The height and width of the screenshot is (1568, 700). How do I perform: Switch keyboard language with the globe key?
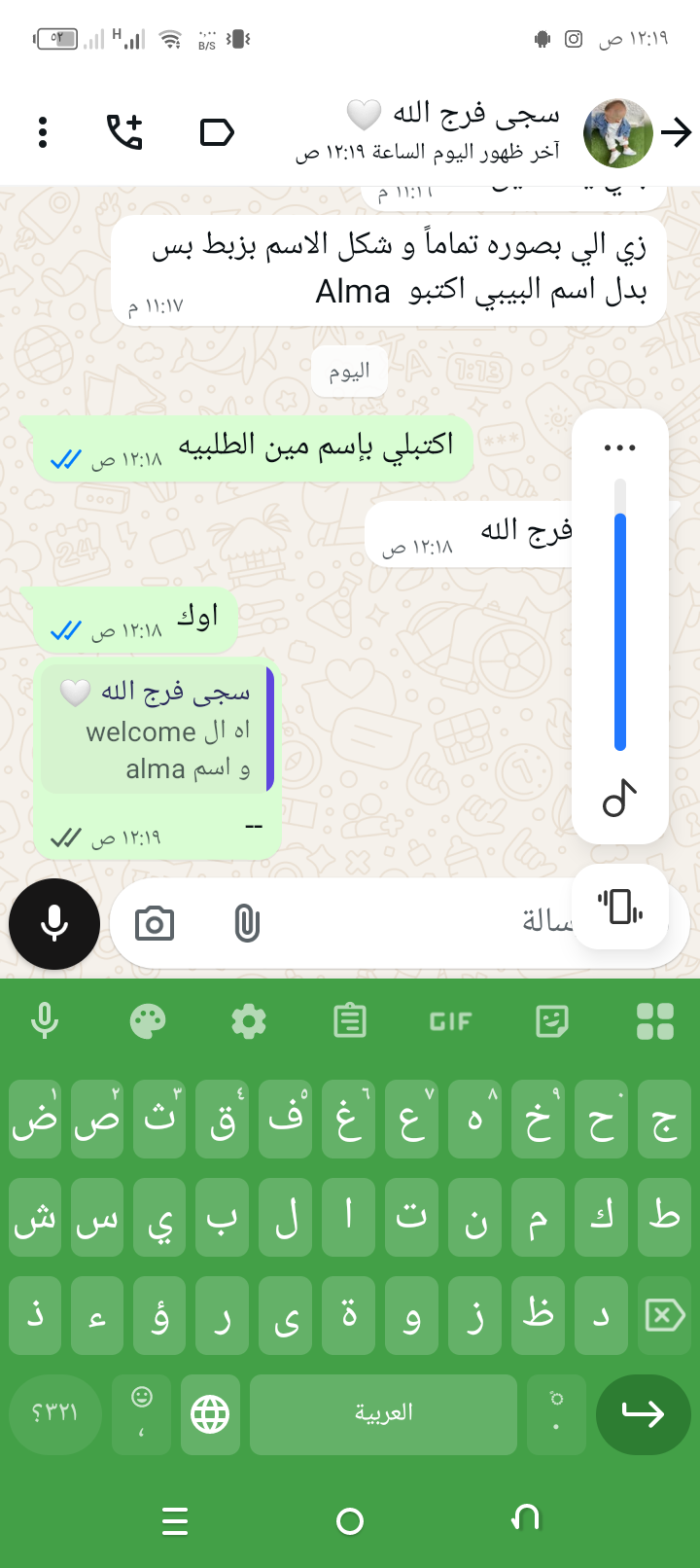[210, 1414]
